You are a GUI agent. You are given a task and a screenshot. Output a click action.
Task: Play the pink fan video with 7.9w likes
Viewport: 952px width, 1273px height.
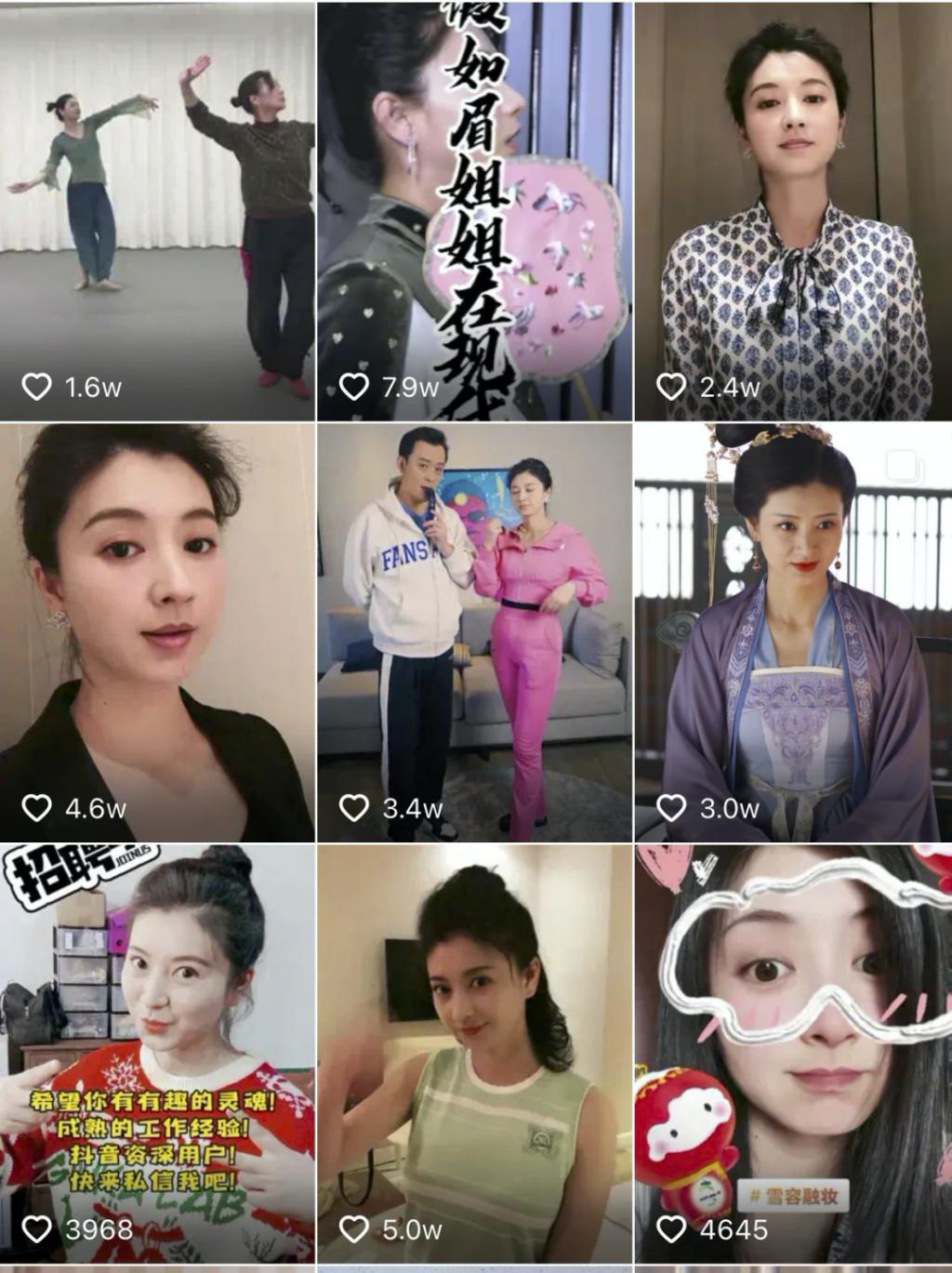tap(474, 211)
